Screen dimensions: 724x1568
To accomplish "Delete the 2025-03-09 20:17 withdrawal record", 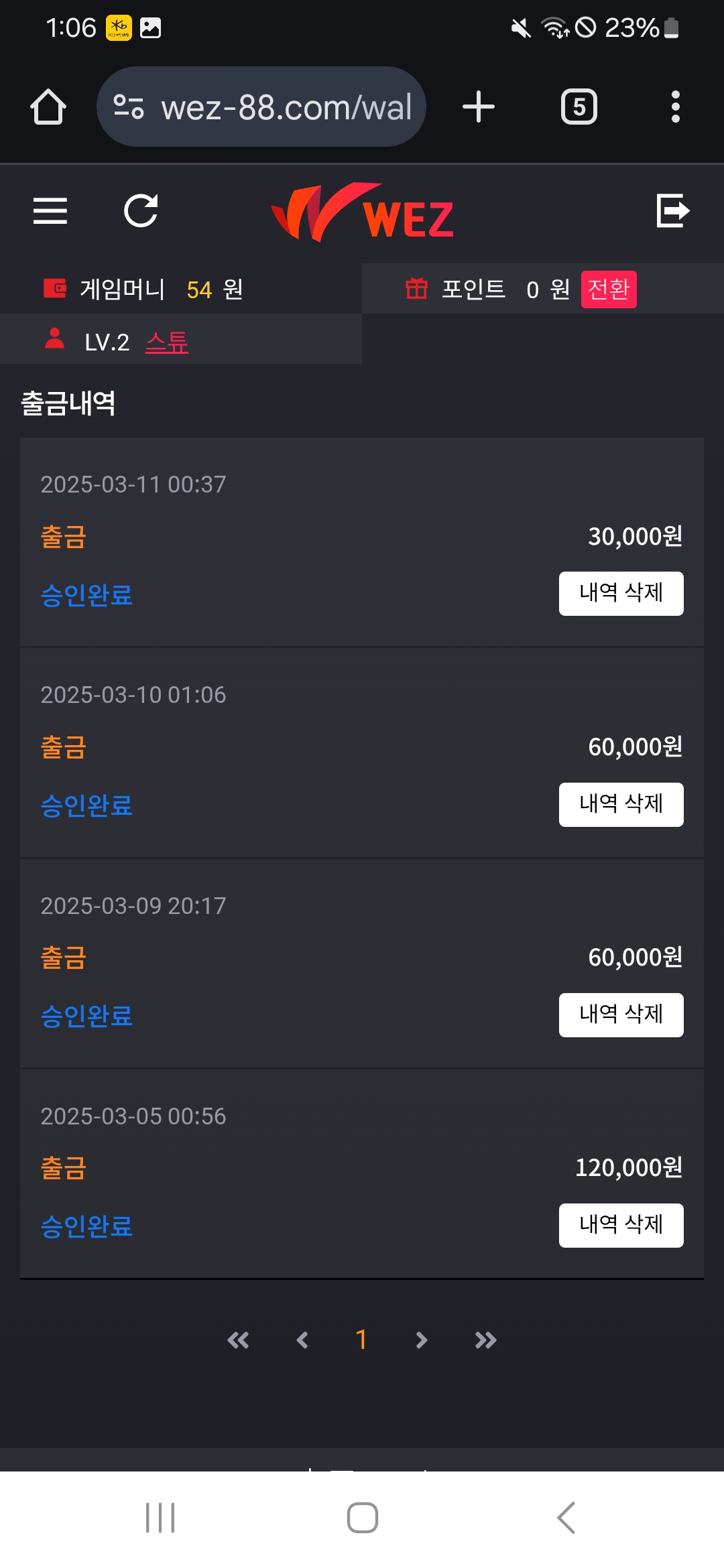I will tap(621, 1015).
